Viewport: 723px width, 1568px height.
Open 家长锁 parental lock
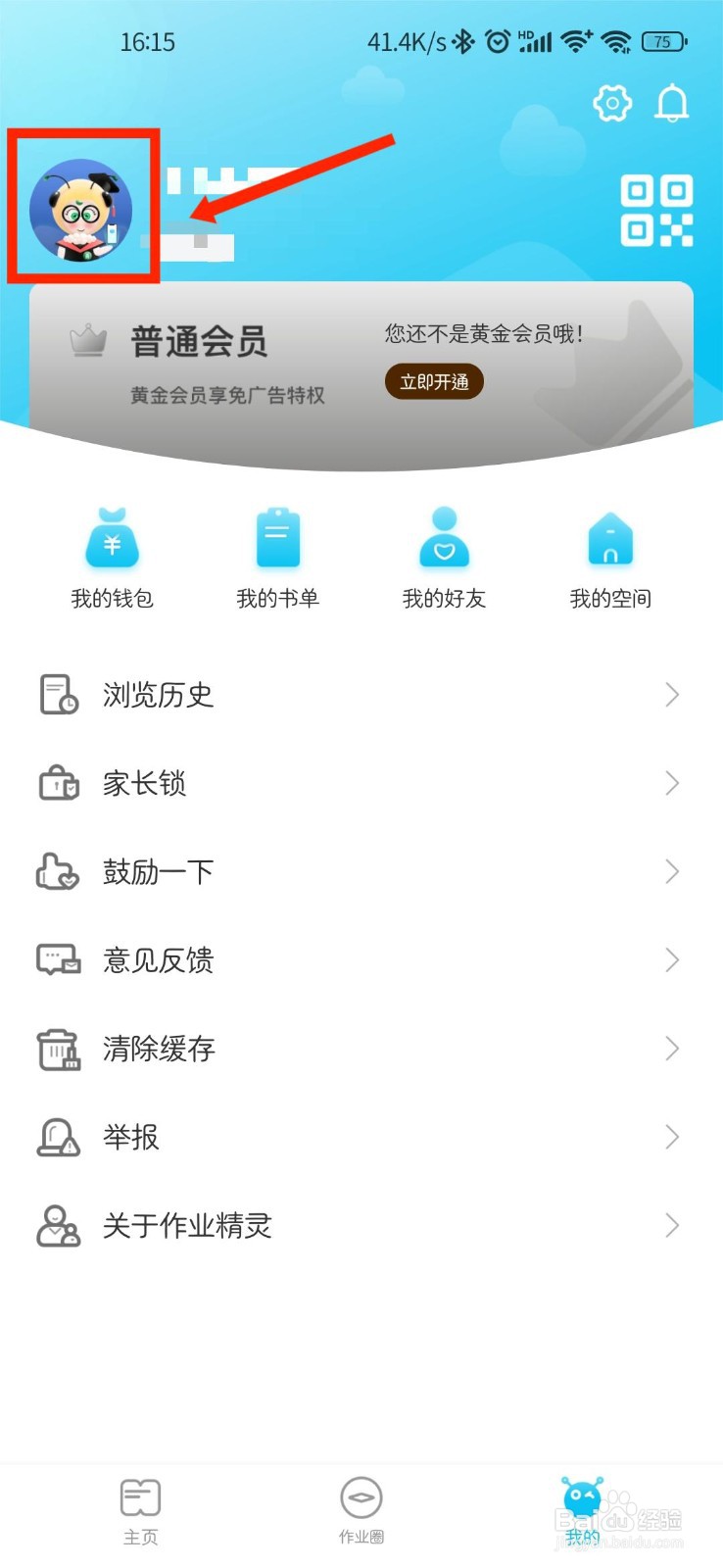[361, 783]
